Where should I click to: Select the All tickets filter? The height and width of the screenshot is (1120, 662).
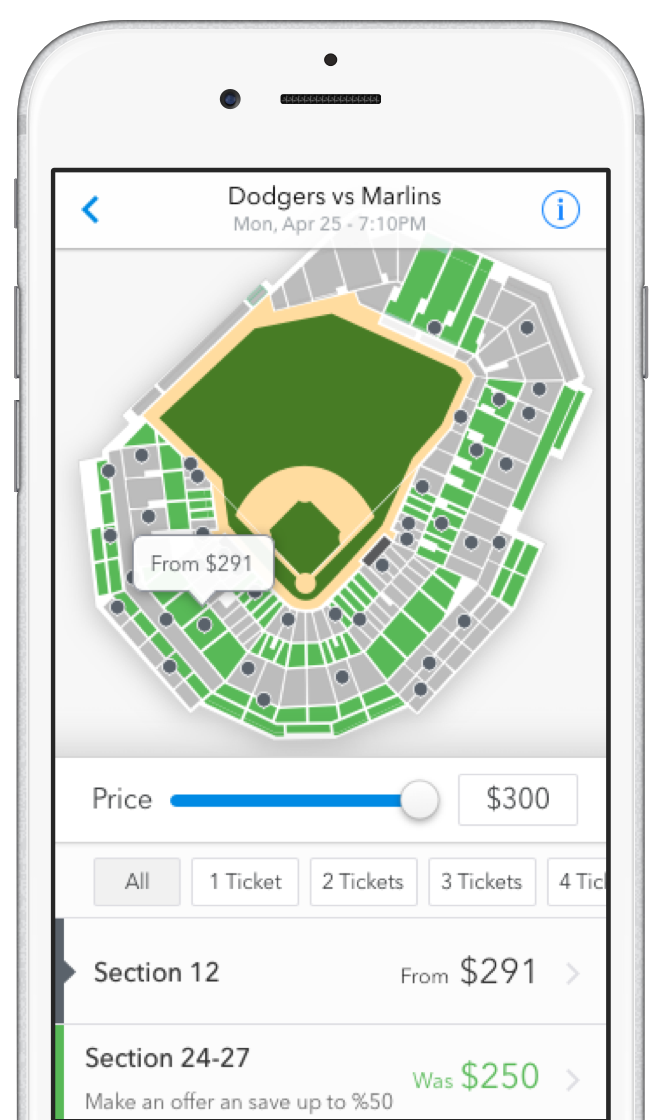coord(137,882)
